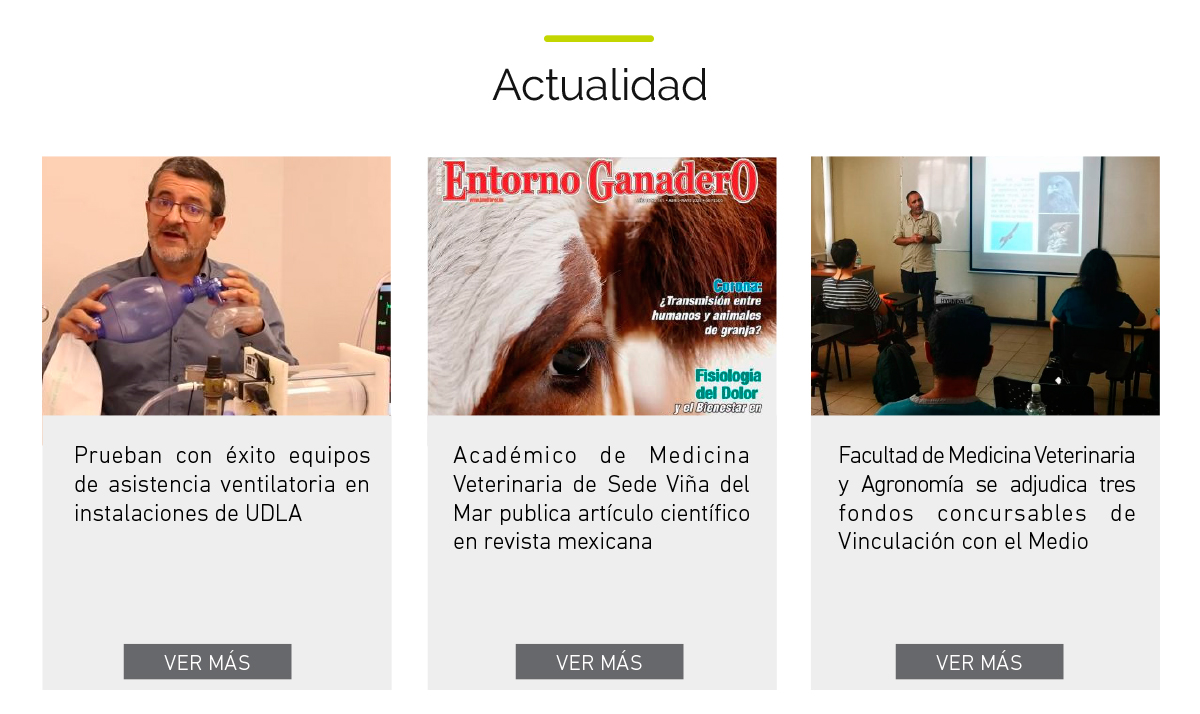Tap VER MÁS under Vinculación con el Medio article

979,662
